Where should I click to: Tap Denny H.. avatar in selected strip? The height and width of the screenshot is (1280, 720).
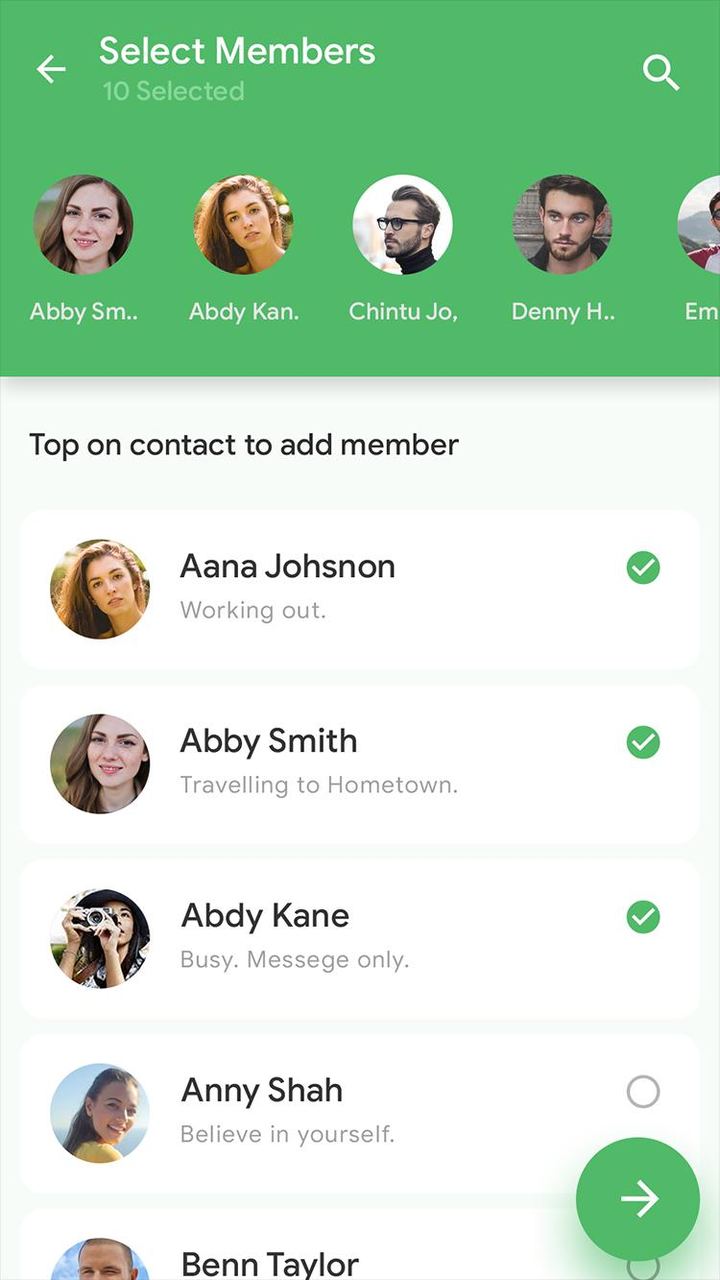(562, 225)
